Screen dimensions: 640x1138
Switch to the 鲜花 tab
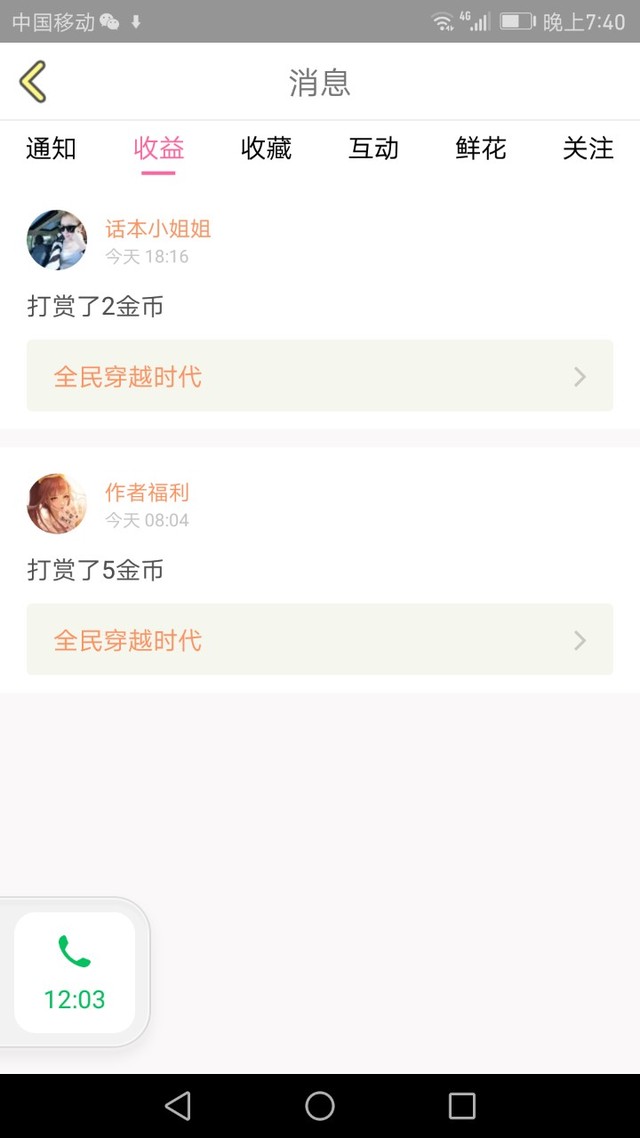pyautogui.click(x=480, y=149)
